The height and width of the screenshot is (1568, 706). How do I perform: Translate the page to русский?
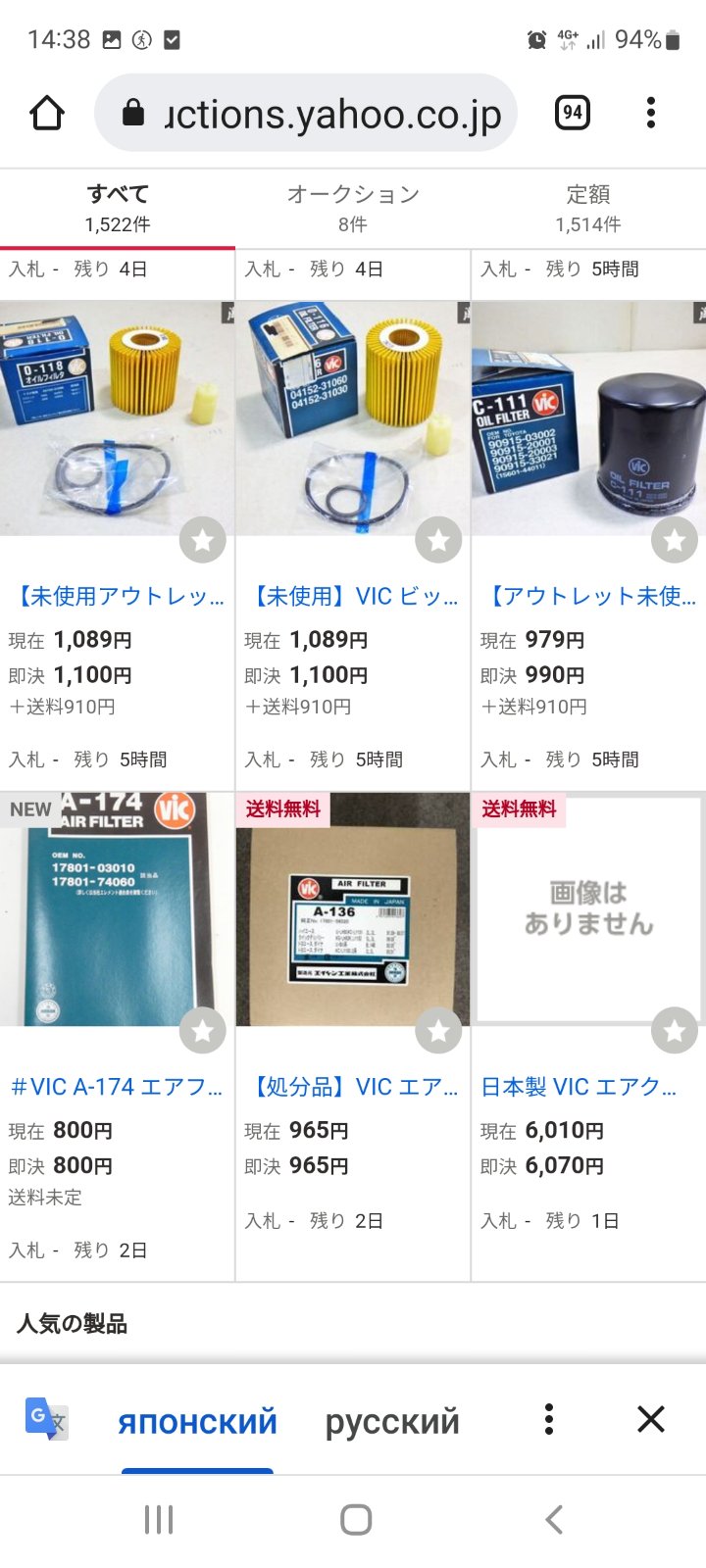point(392,1421)
